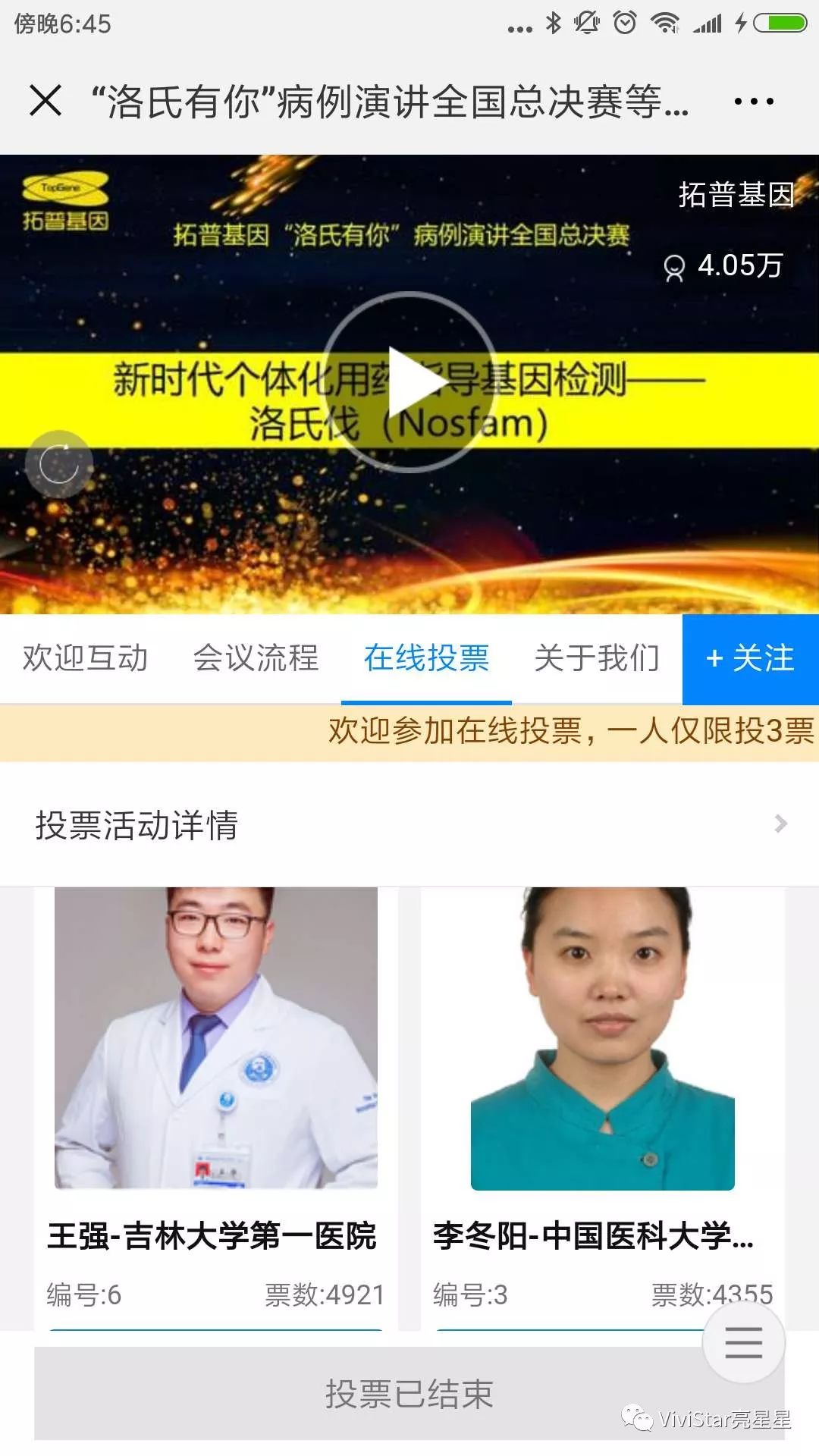
Task: Switch to the 欢迎互动 tab
Action: 85,658
